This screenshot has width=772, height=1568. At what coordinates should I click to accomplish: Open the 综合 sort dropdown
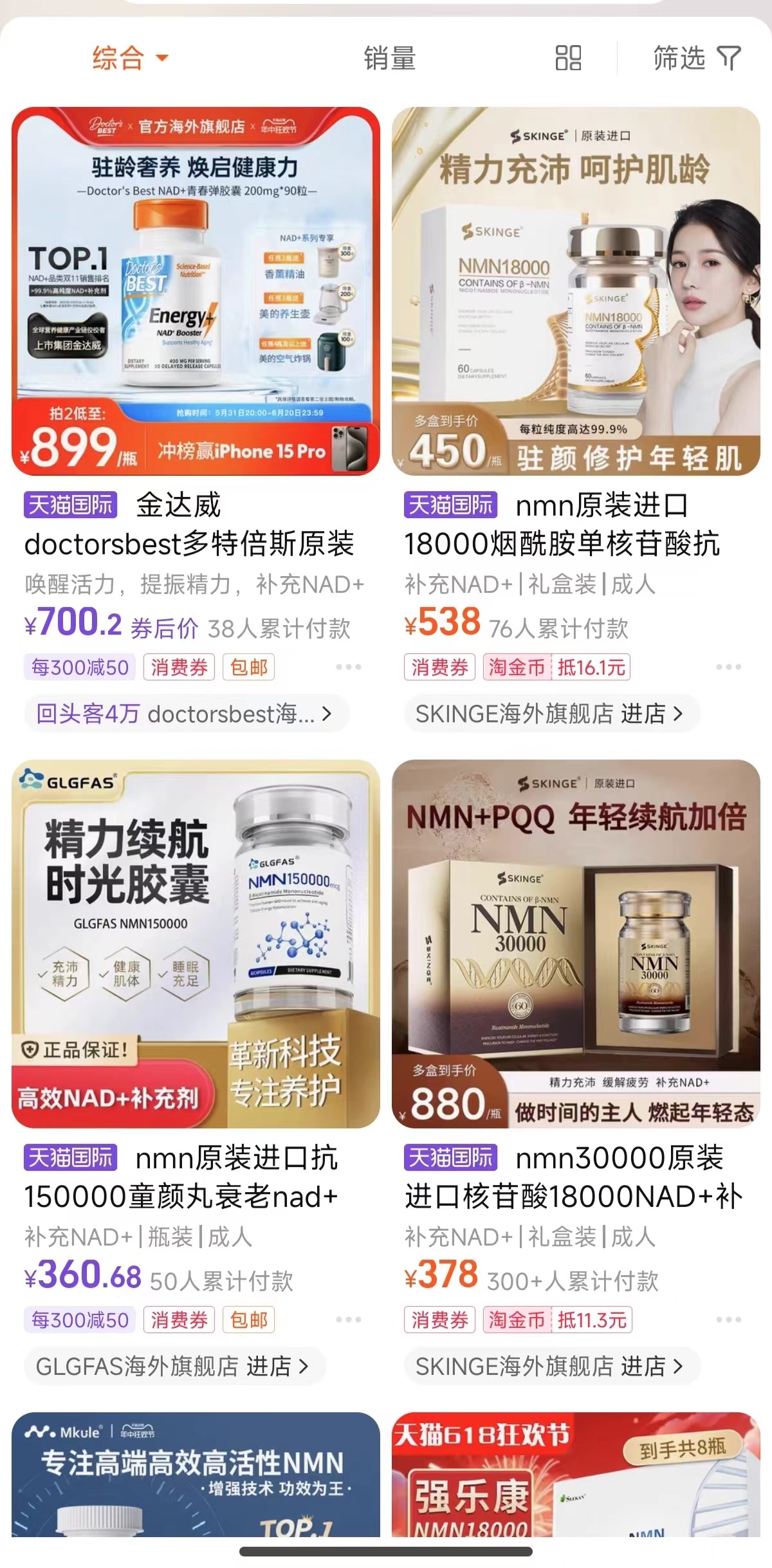(x=129, y=58)
